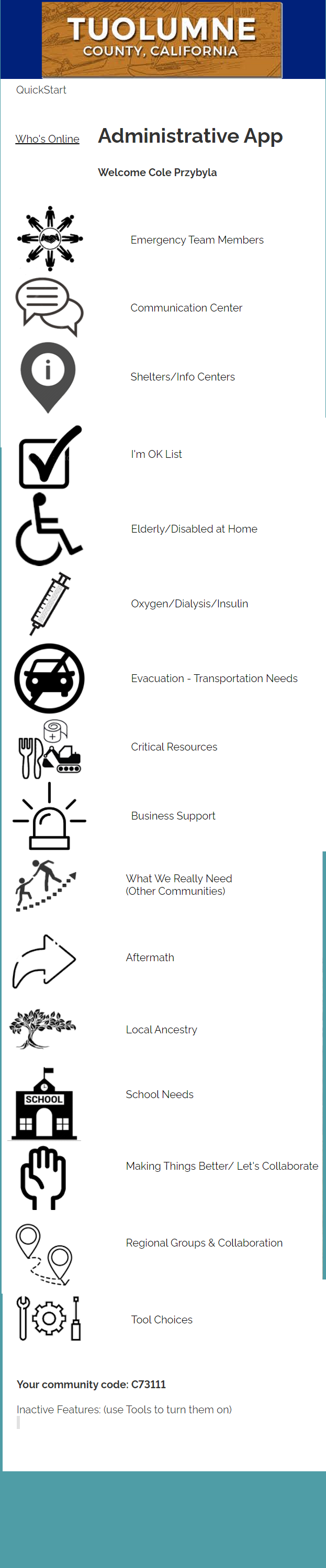View the I'm OK List
Viewport: 326px width, 1568px height.
156,454
